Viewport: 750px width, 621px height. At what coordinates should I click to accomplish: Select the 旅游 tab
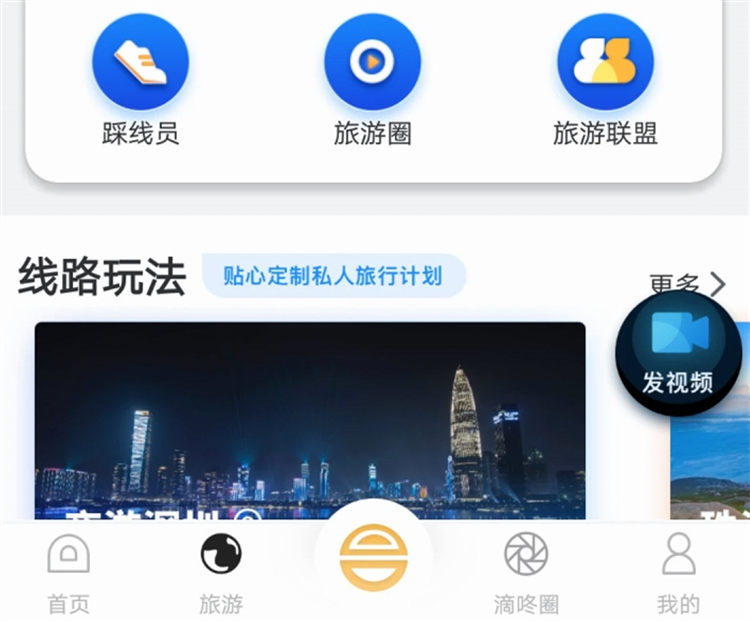pos(221,573)
